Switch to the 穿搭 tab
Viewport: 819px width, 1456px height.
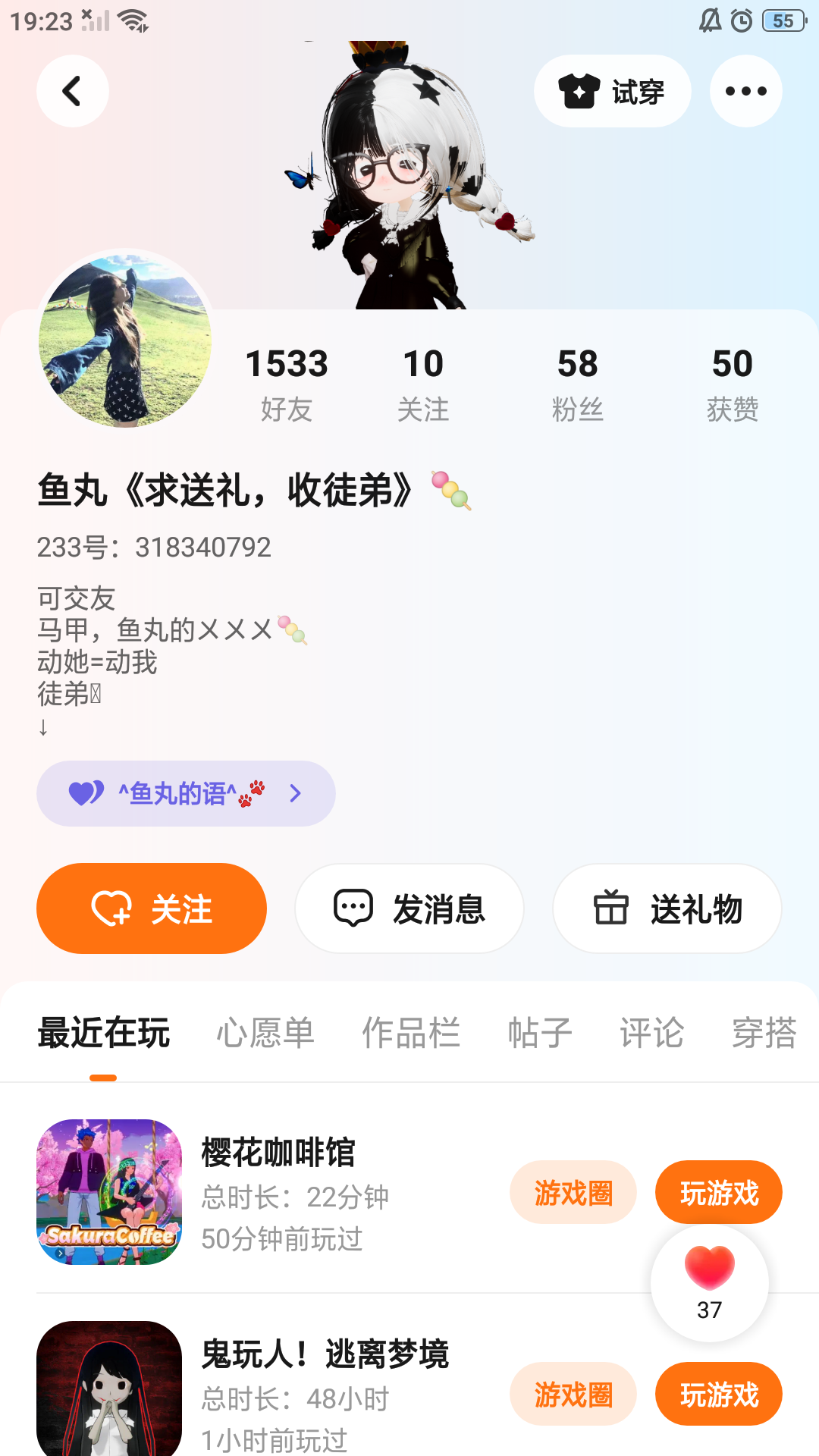[x=764, y=1033]
